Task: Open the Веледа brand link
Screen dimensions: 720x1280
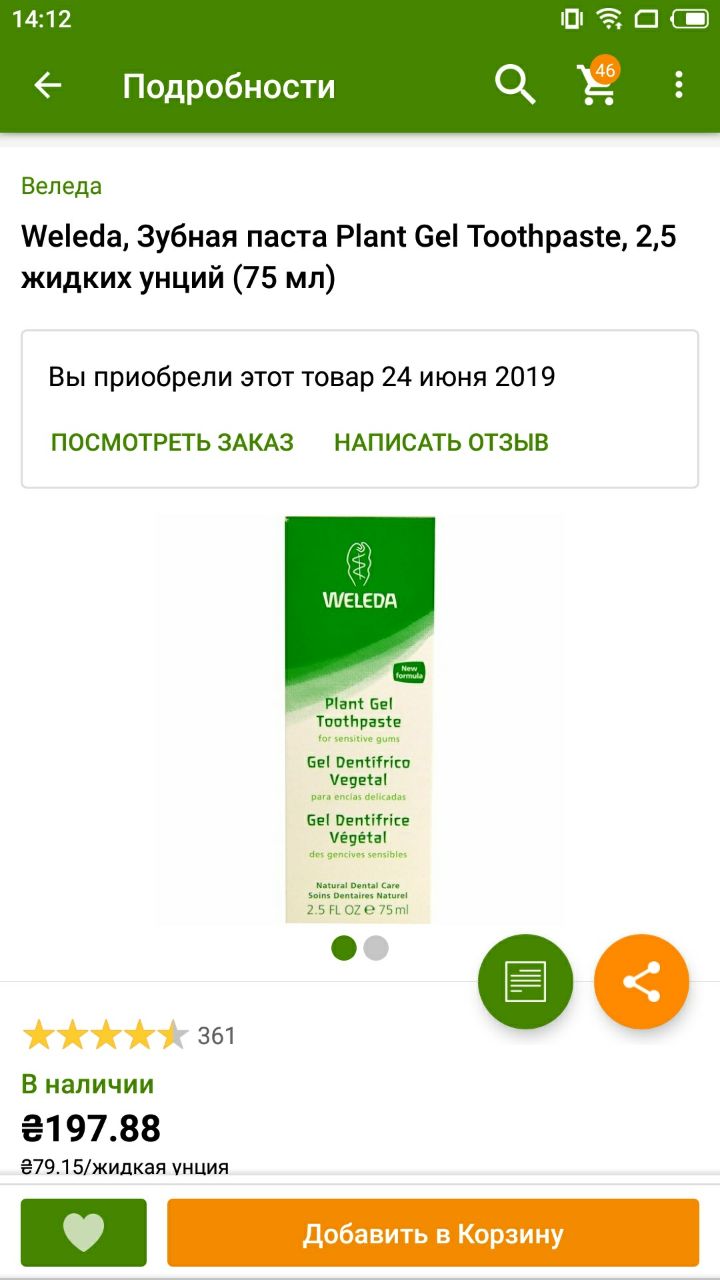Action: point(62,186)
